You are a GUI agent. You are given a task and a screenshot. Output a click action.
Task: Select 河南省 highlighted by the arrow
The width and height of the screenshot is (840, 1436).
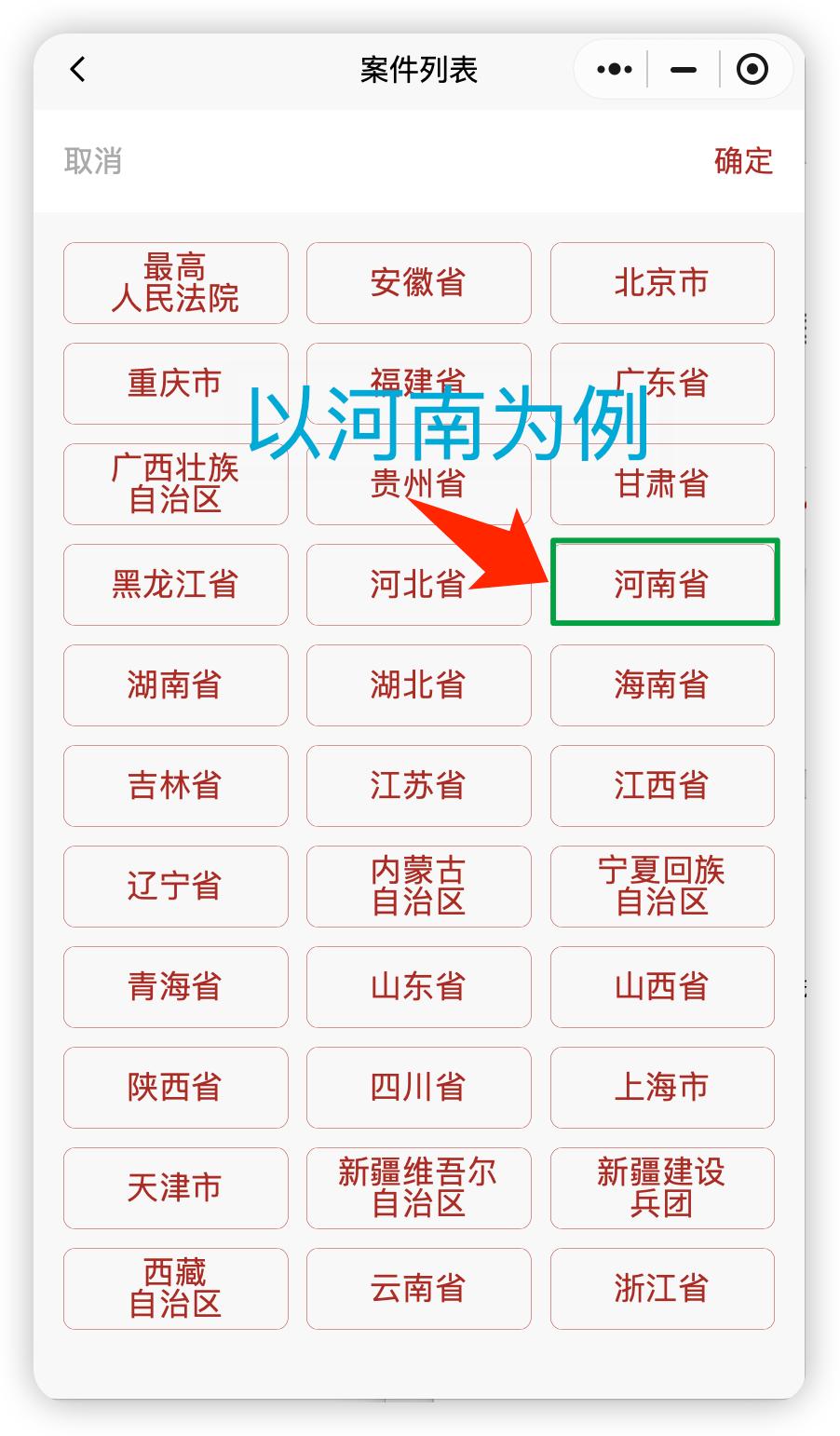click(x=662, y=585)
